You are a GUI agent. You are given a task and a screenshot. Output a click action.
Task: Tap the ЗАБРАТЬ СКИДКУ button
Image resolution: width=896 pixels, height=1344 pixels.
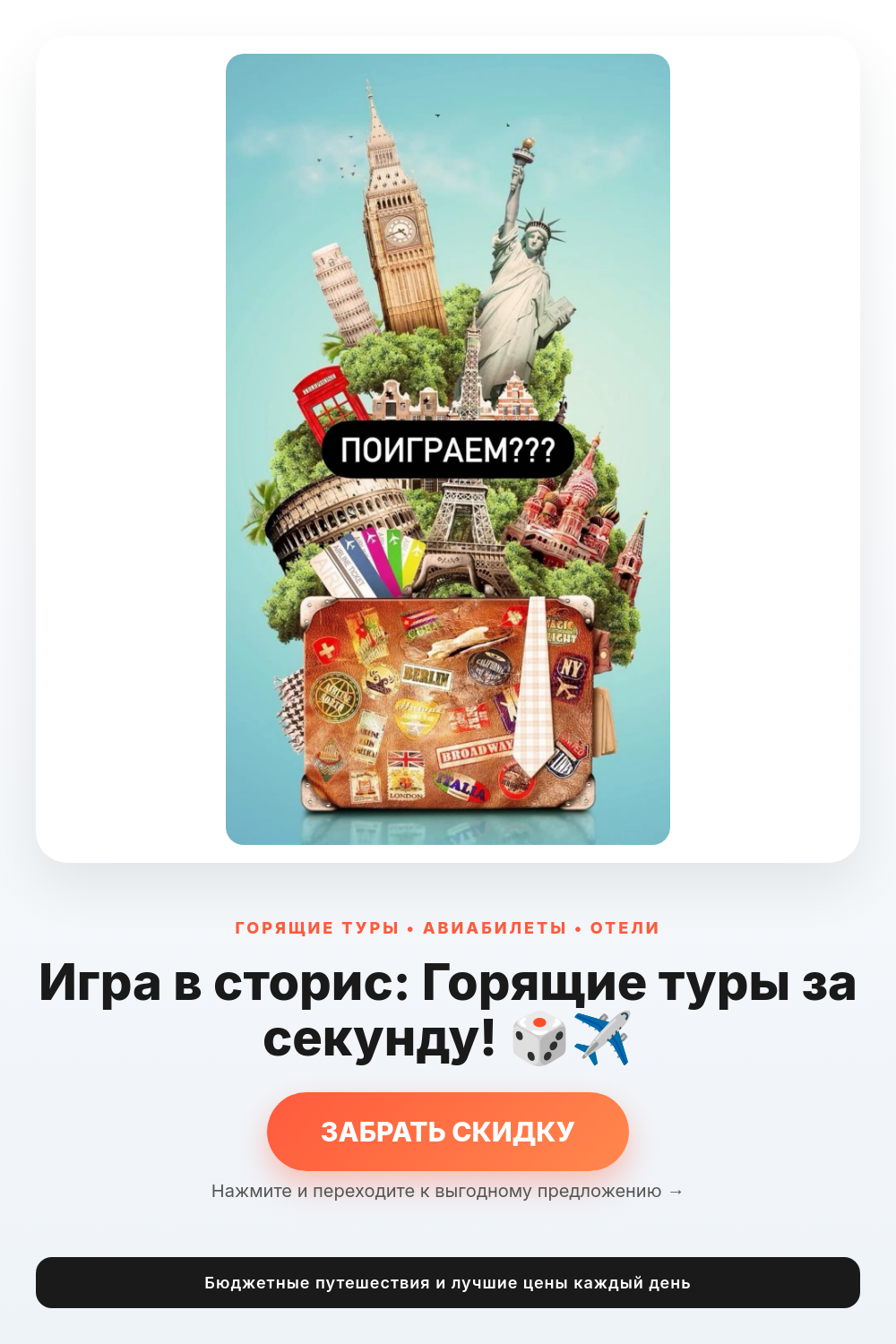[x=448, y=1132]
